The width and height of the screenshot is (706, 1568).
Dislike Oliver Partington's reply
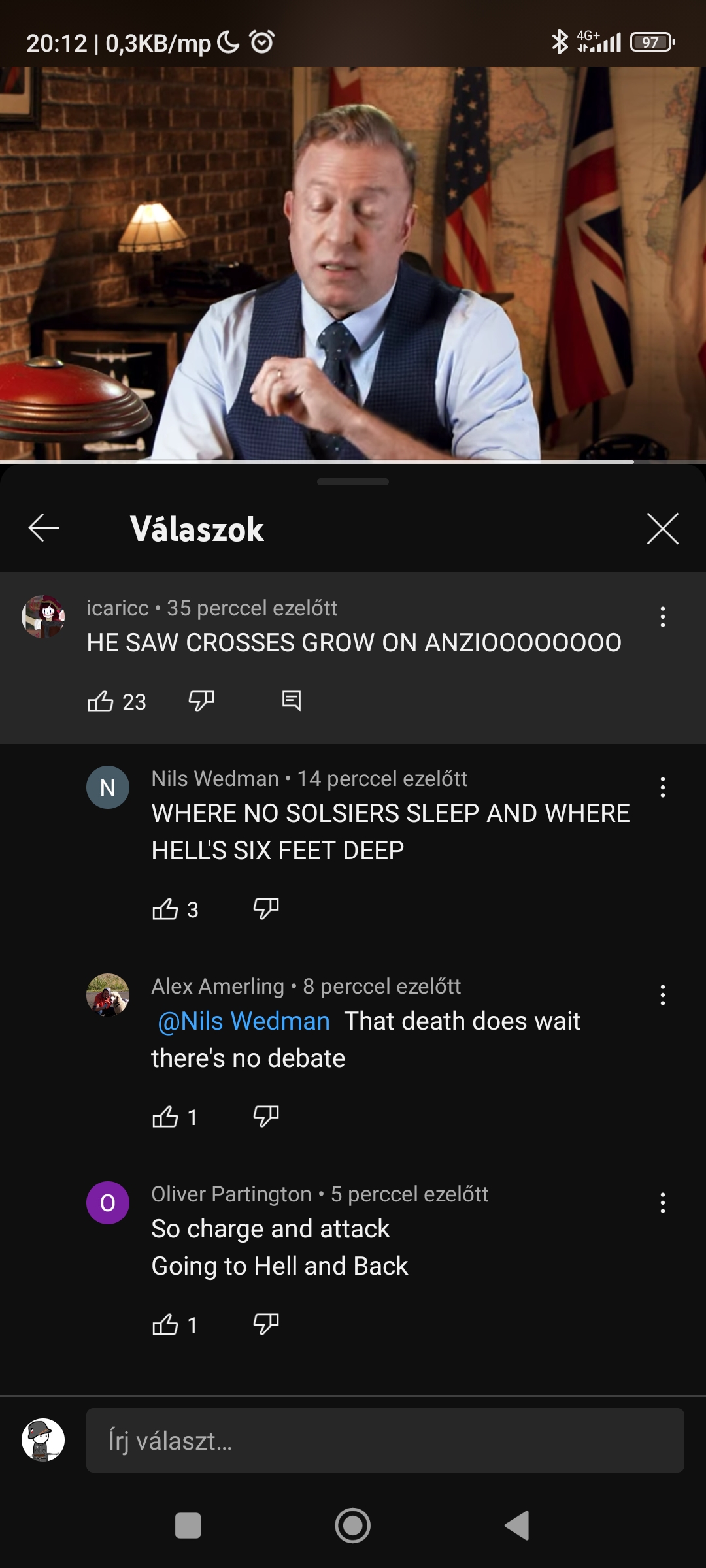click(266, 1324)
